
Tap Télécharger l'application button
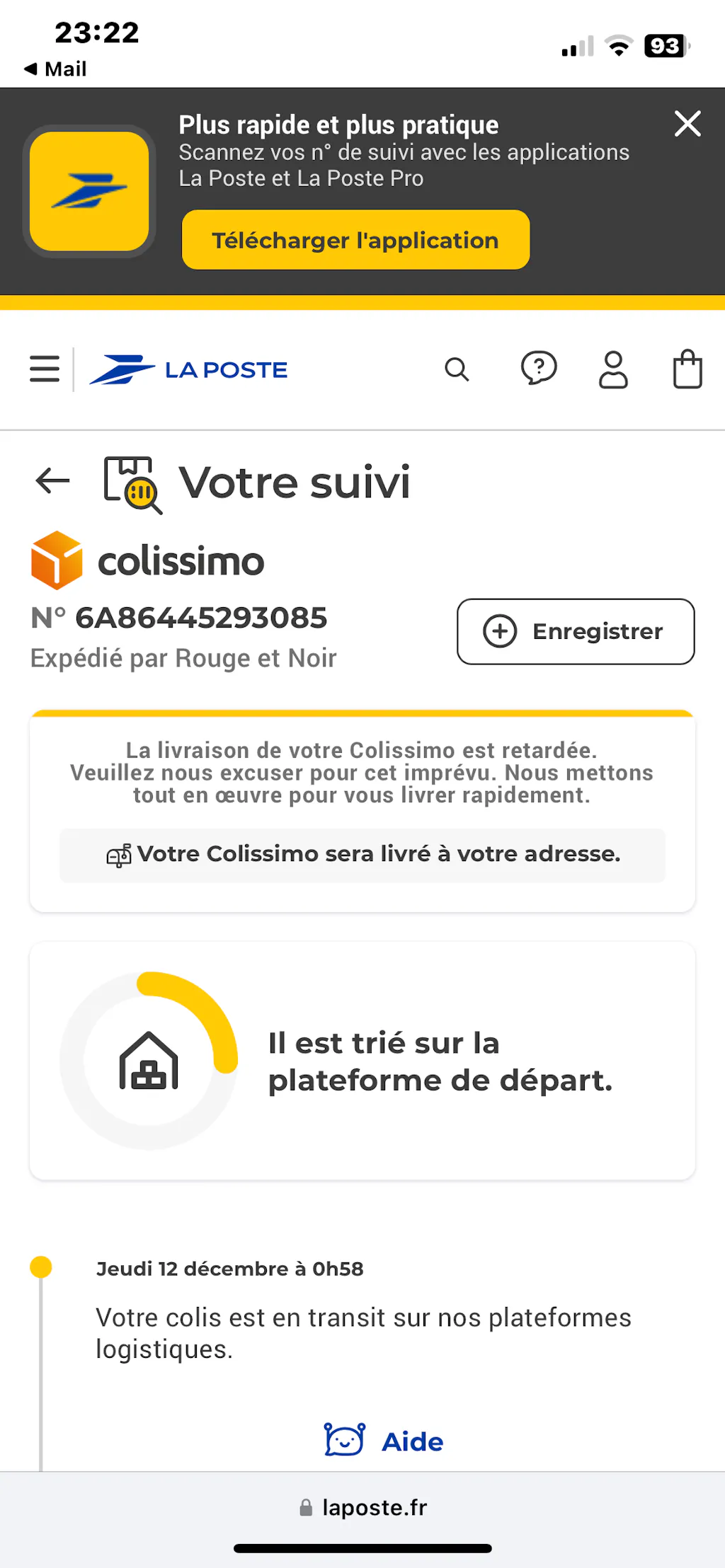[355, 240]
